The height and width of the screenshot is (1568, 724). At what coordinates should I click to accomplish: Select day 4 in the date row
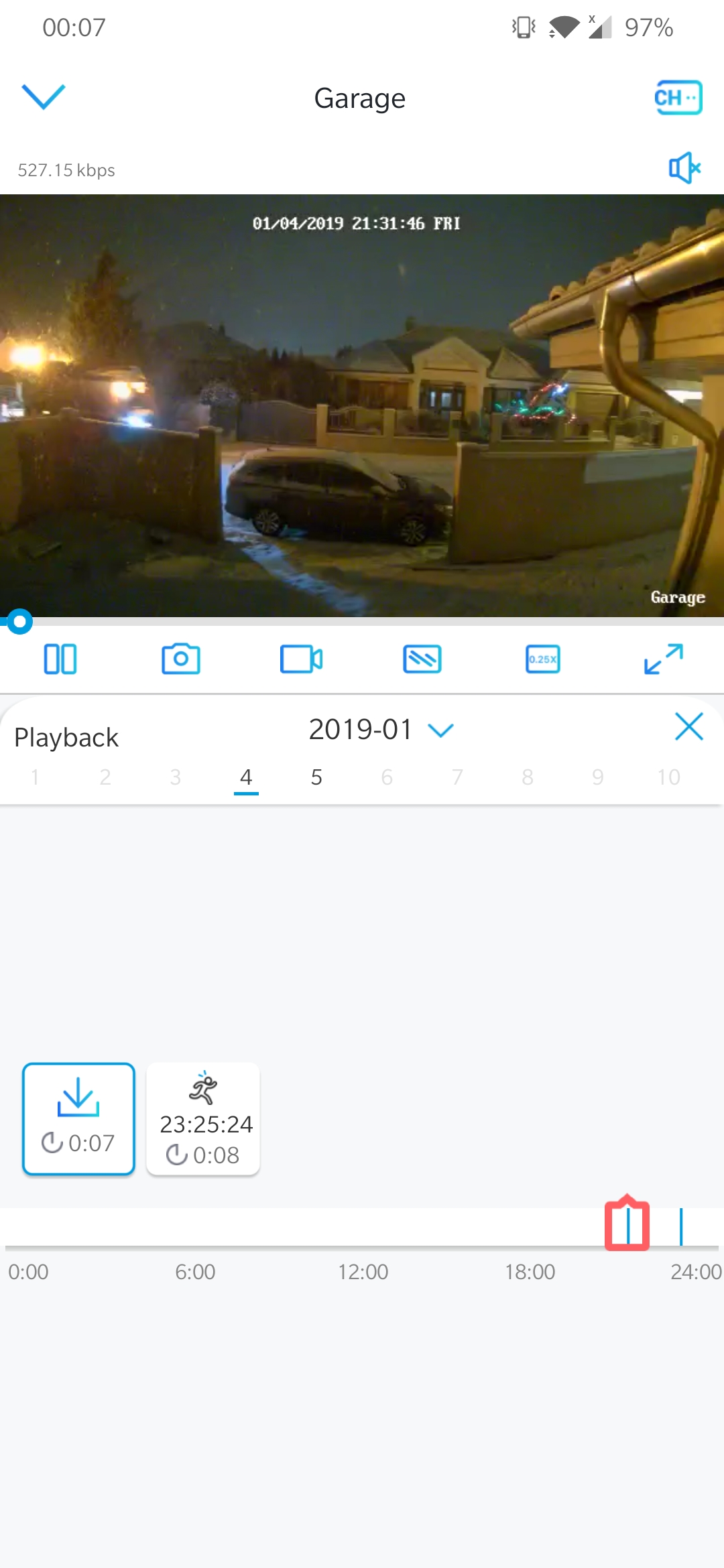(x=246, y=778)
